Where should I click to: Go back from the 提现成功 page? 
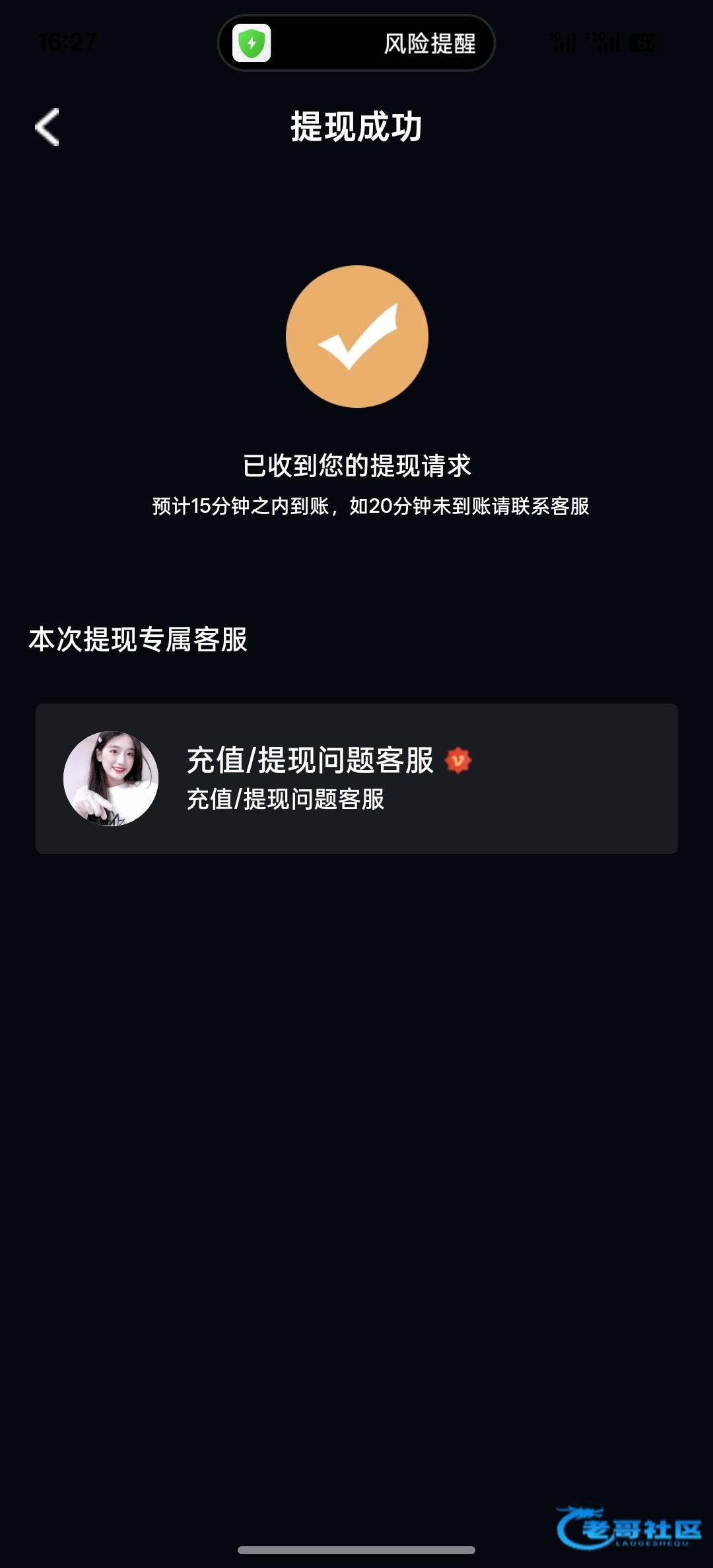click(47, 127)
